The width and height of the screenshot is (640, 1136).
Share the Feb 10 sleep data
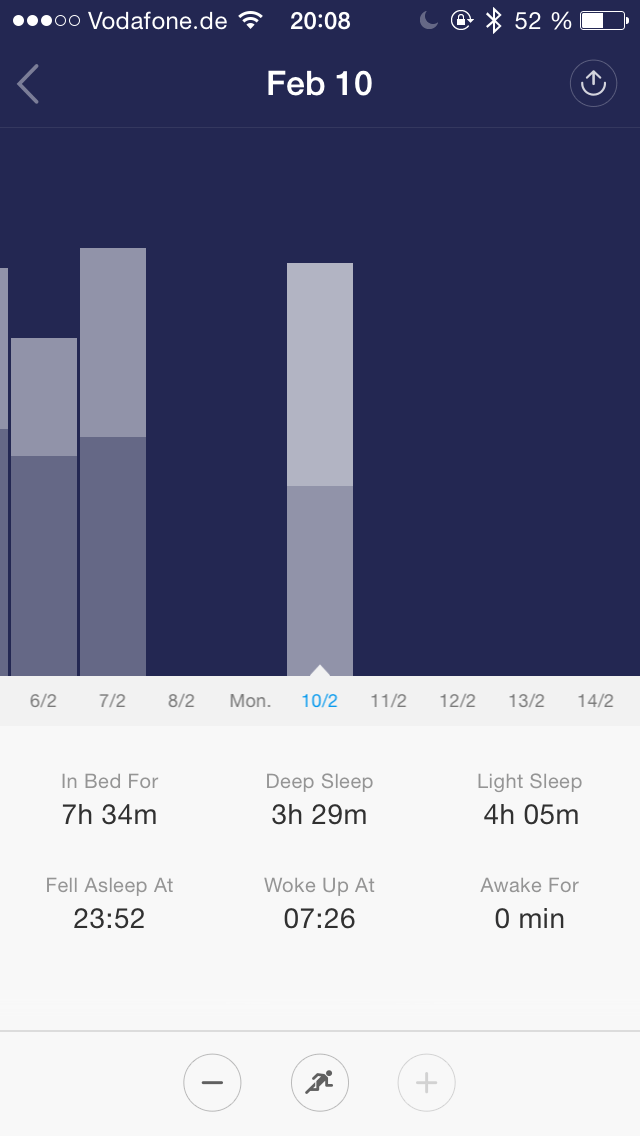click(593, 83)
